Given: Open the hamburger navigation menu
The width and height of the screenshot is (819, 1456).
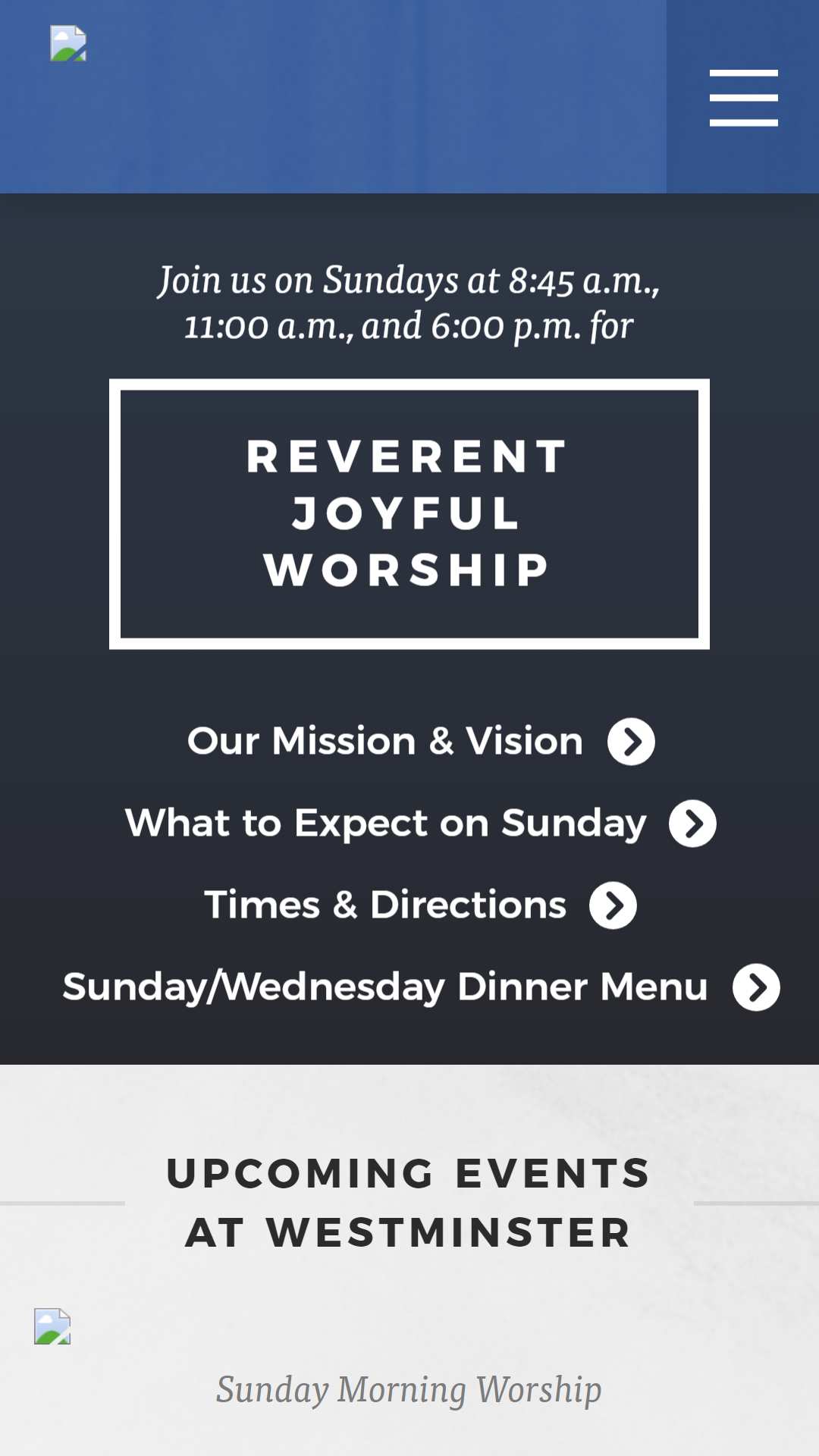Looking at the screenshot, I should 743,98.
